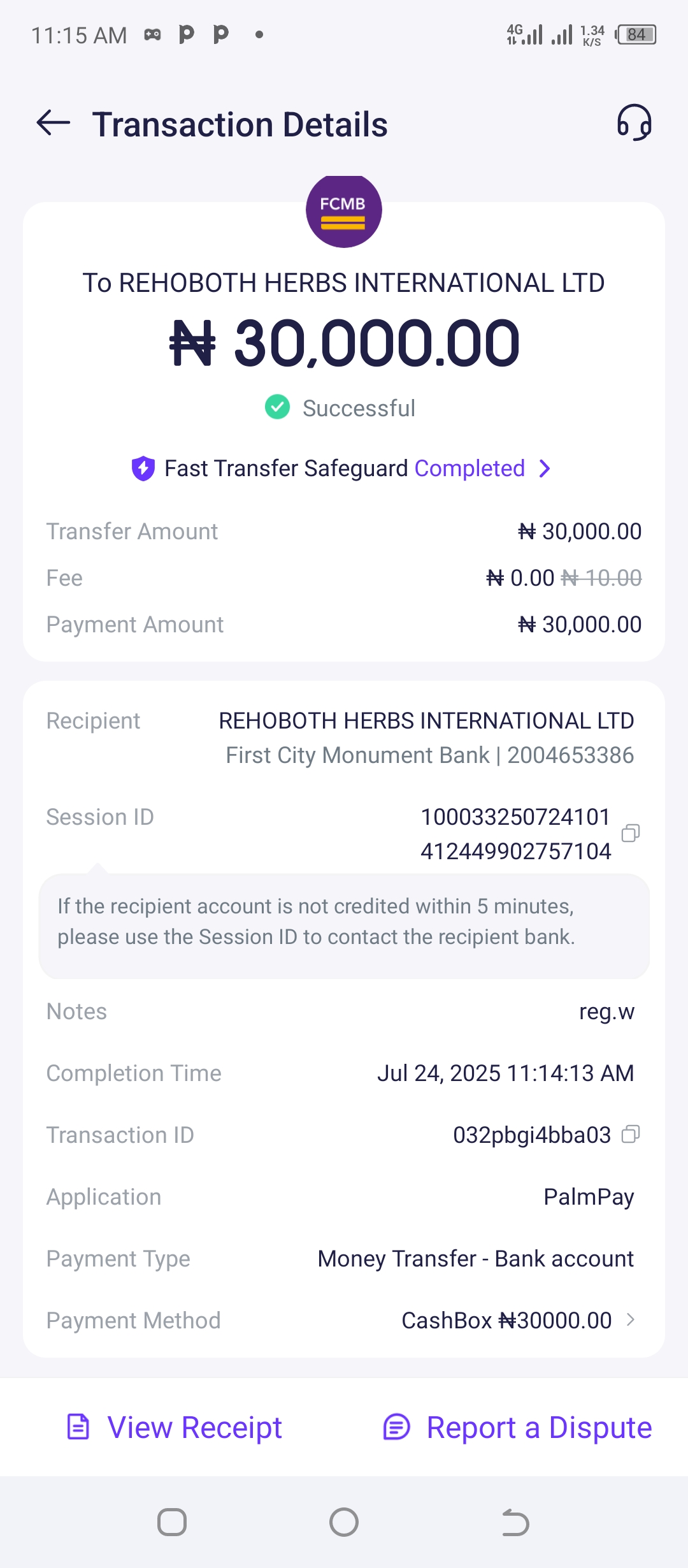Open the CashBox payment method details
This screenshot has width=688, height=1568.
click(516, 1320)
